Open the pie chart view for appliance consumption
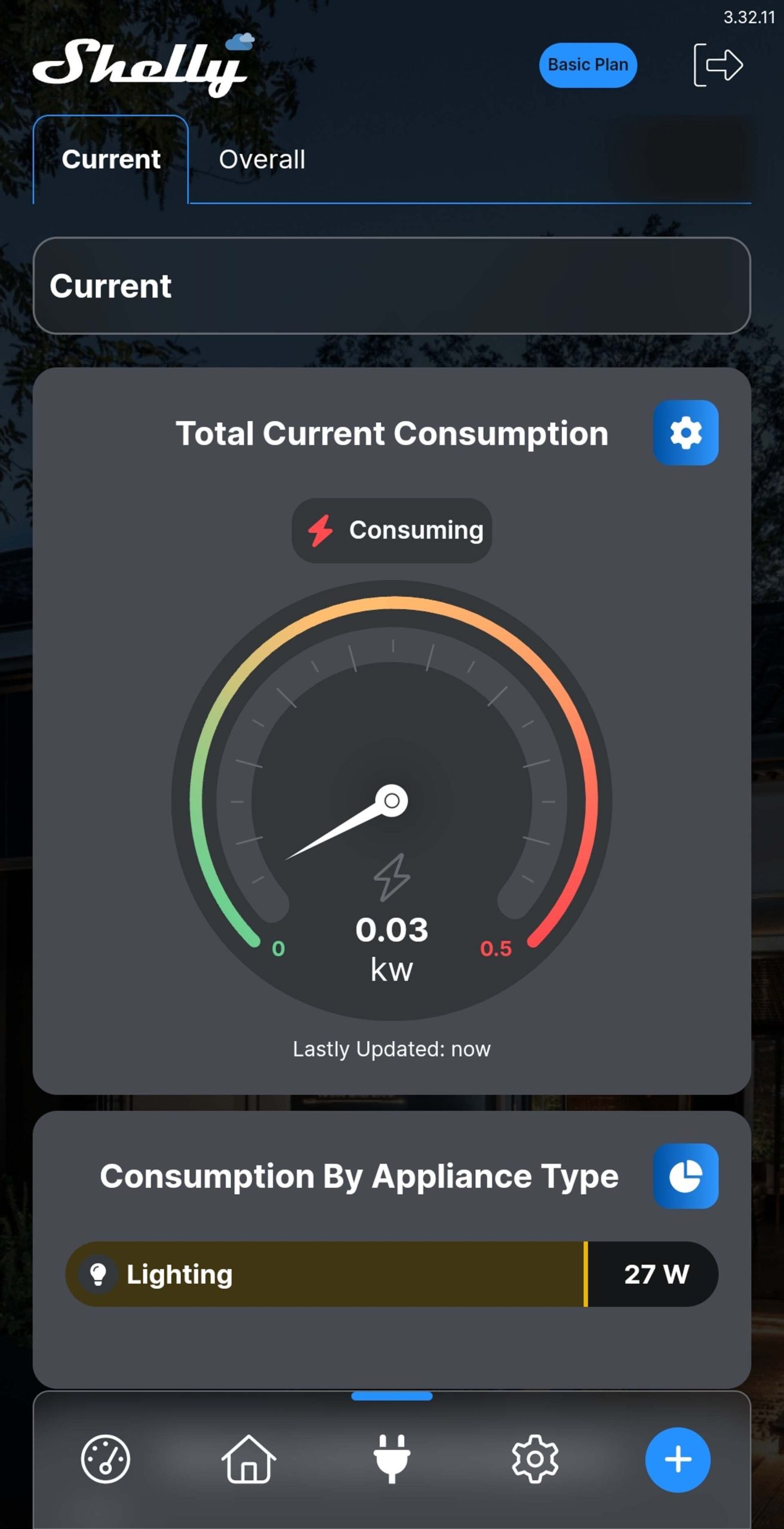This screenshot has width=784, height=1529. click(x=685, y=1176)
